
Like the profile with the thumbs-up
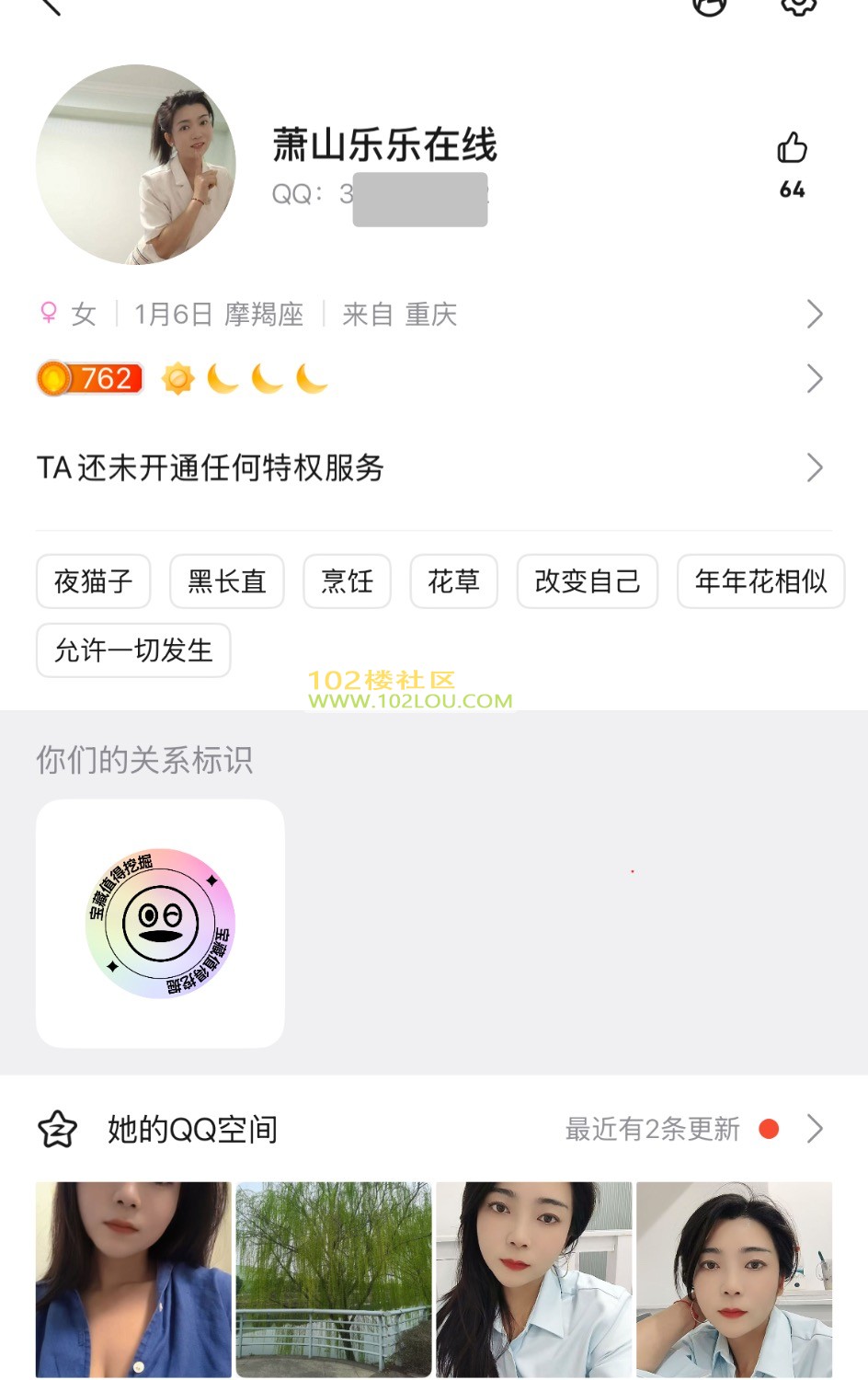click(x=792, y=148)
